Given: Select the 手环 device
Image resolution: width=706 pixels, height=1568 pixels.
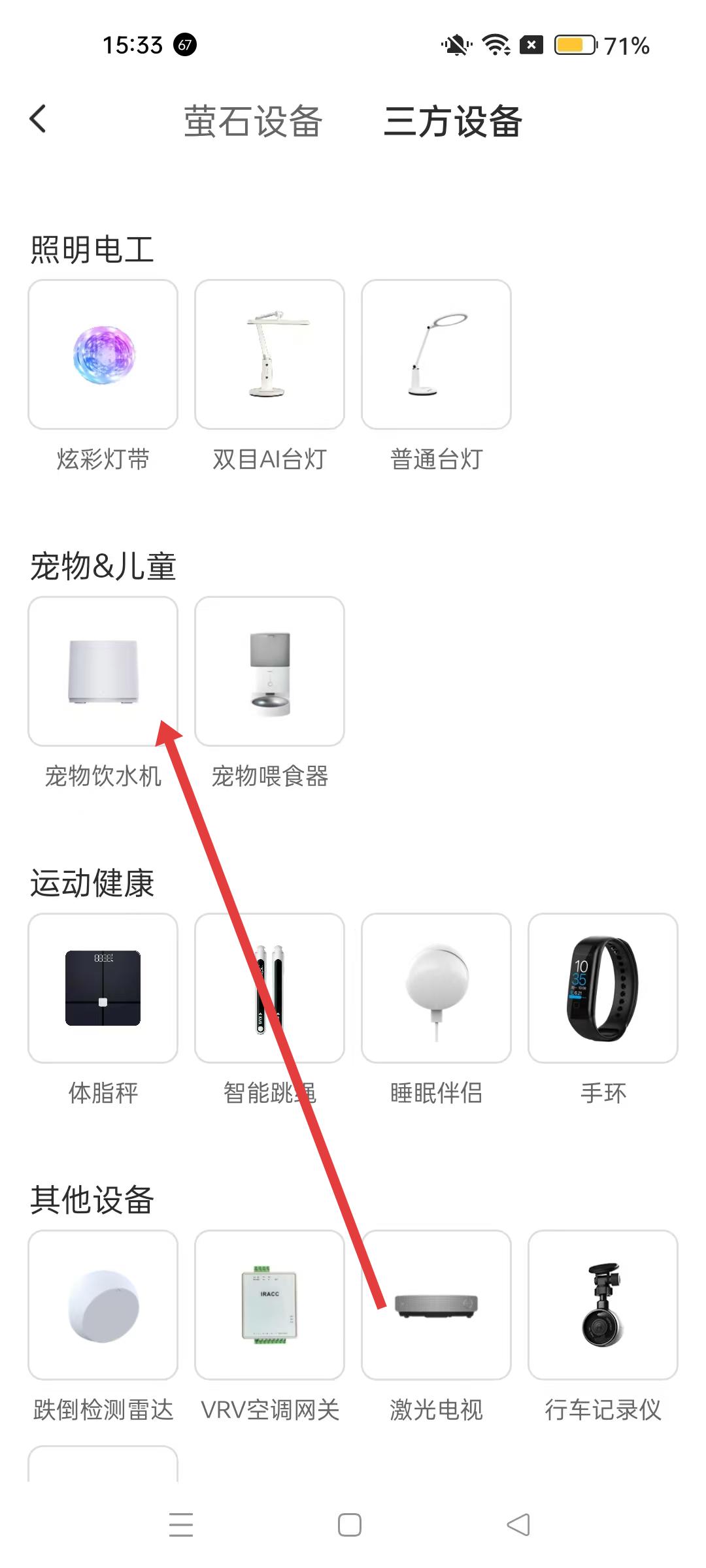Looking at the screenshot, I should pos(603,988).
